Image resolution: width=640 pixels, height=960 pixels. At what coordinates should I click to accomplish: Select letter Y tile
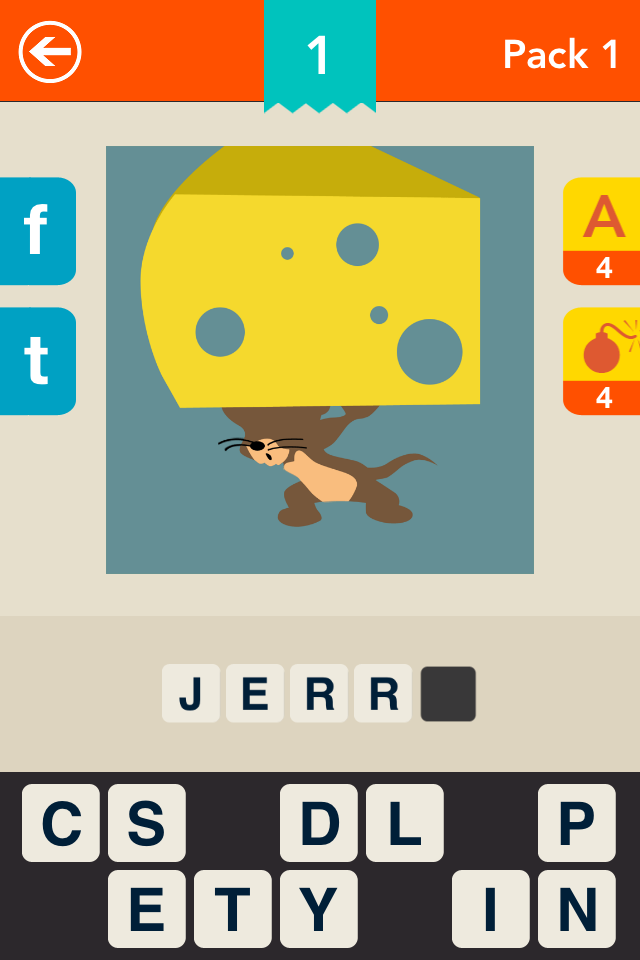pyautogui.click(x=318, y=908)
